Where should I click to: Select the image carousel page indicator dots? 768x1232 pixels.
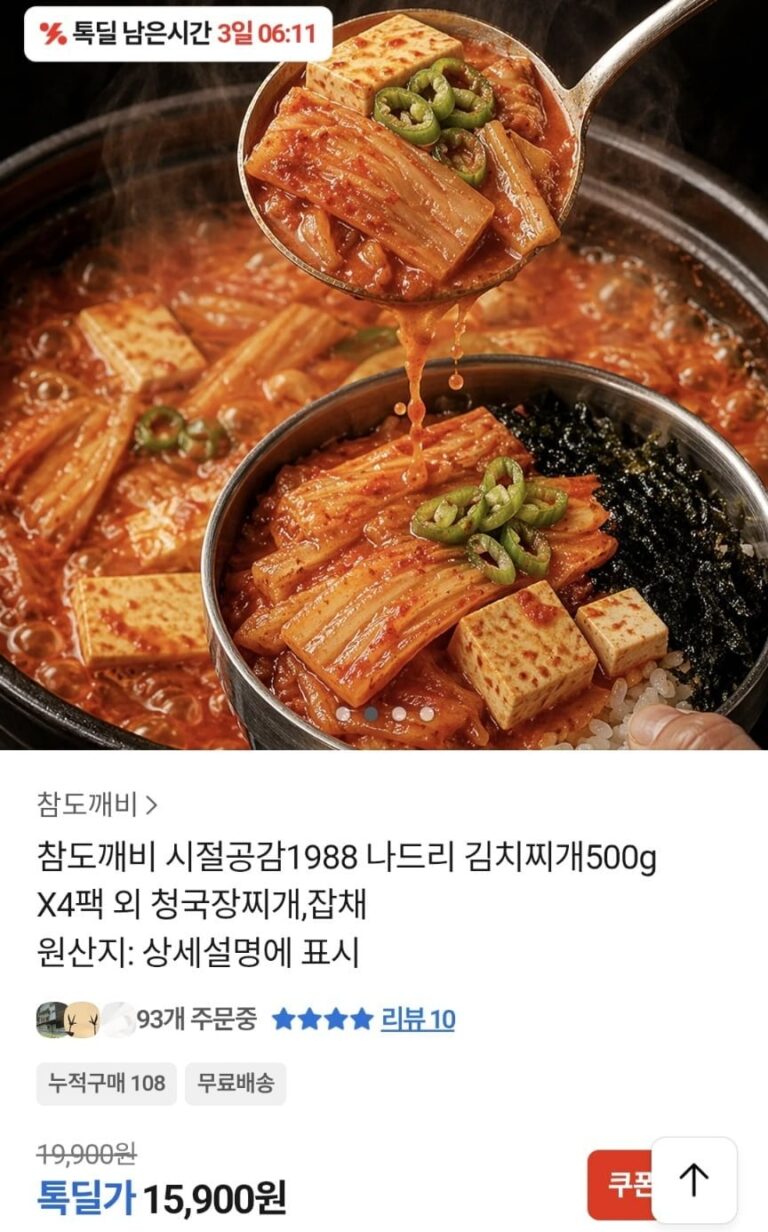point(385,714)
